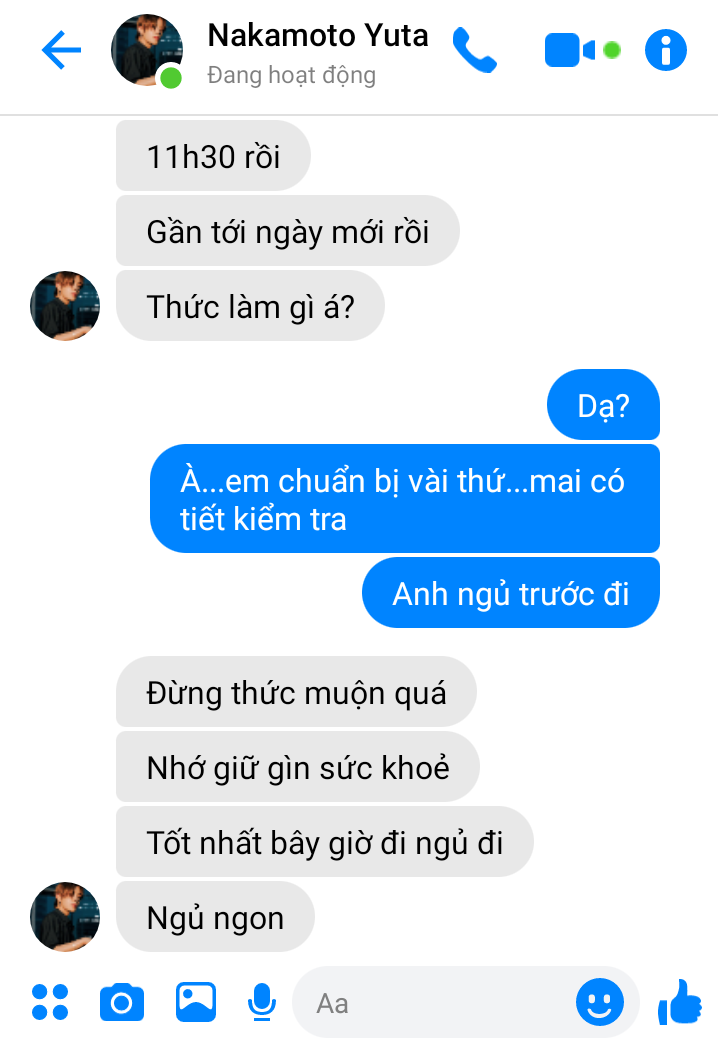The height and width of the screenshot is (1043, 718).
Task: Record a voice message with microphone
Action: coord(262,1001)
